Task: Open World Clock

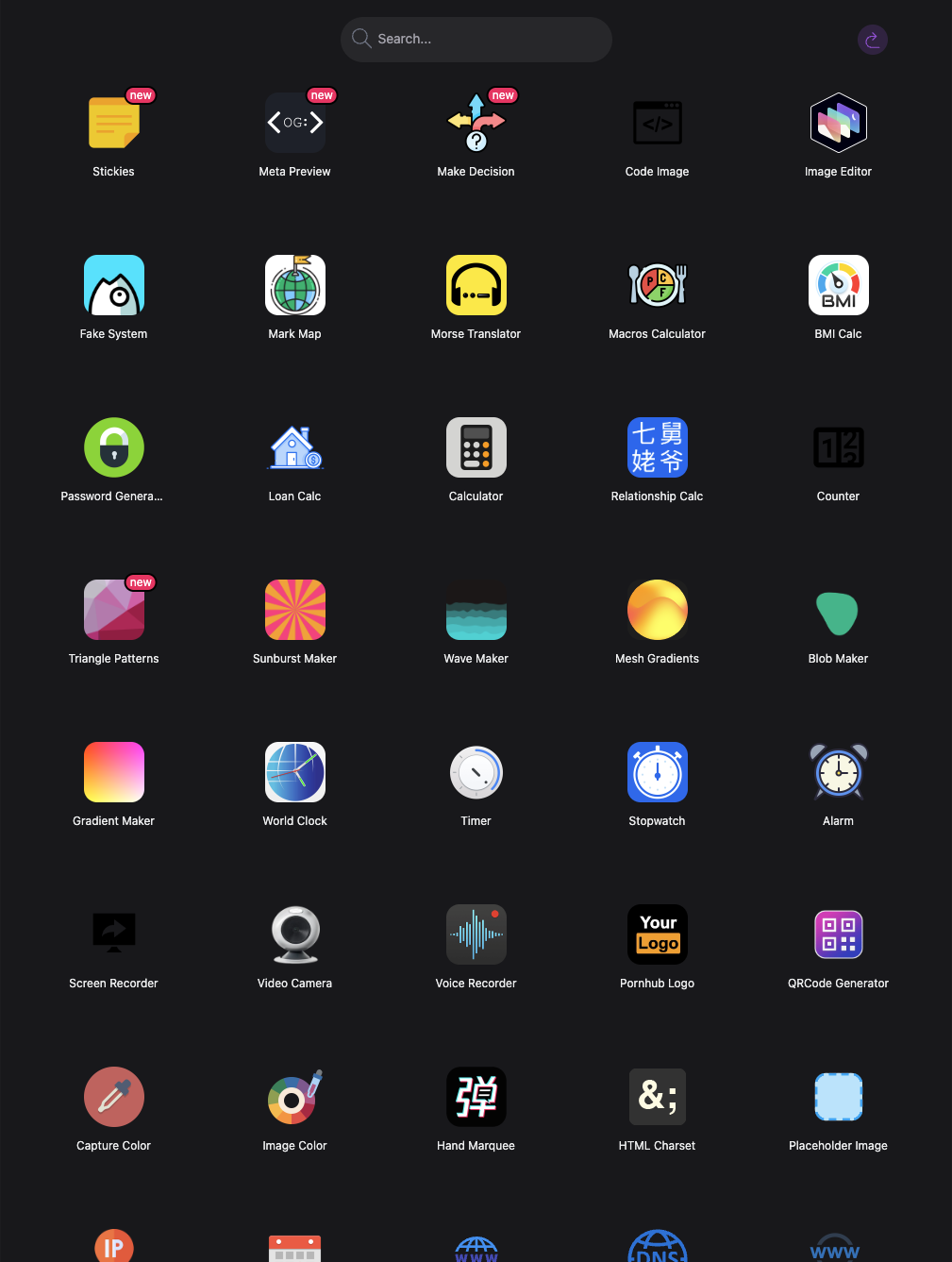Action: coord(295,773)
